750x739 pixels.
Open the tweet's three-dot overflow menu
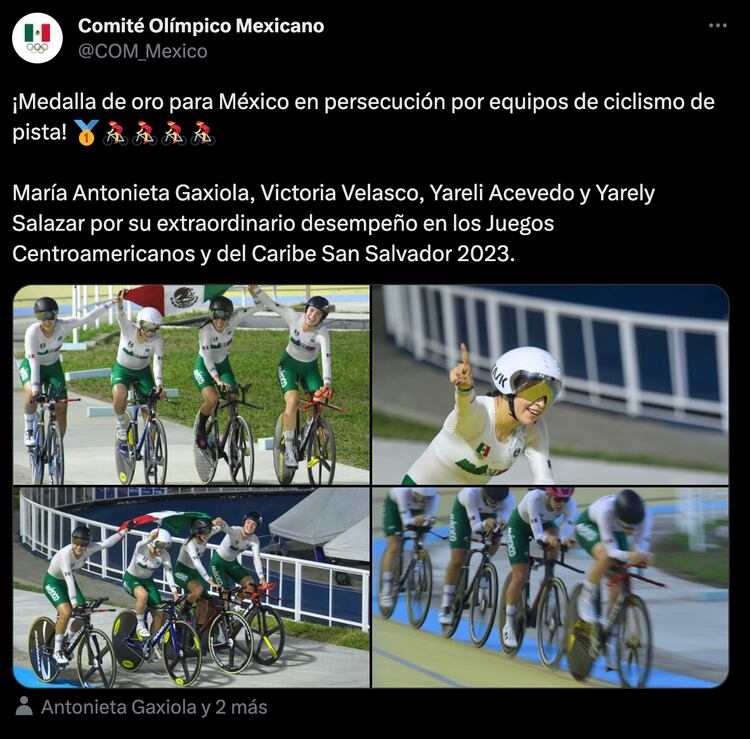pos(717,26)
